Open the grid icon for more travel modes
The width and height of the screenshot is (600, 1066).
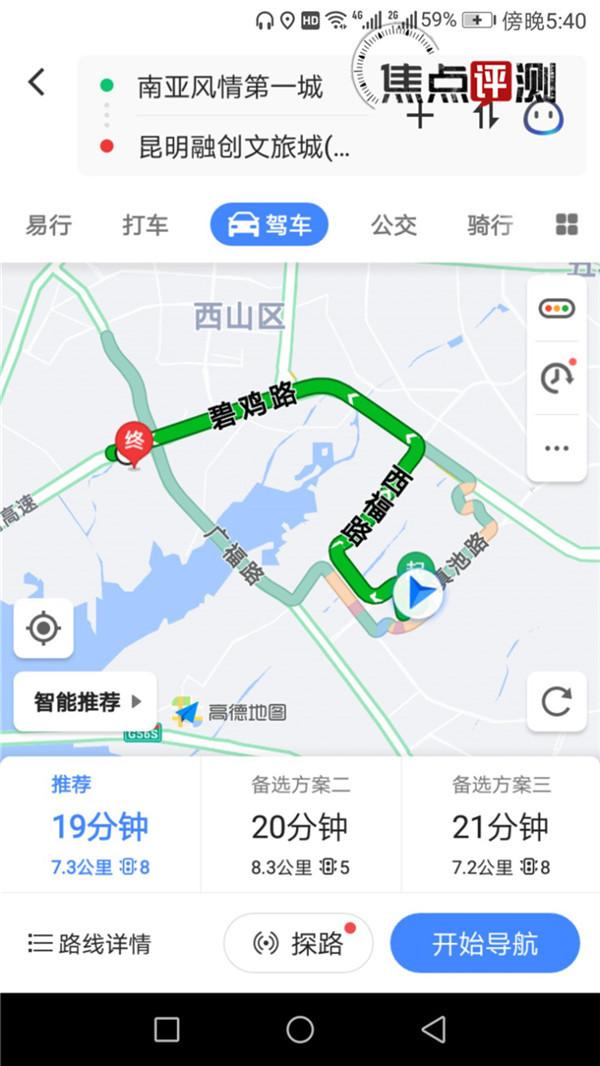(567, 224)
